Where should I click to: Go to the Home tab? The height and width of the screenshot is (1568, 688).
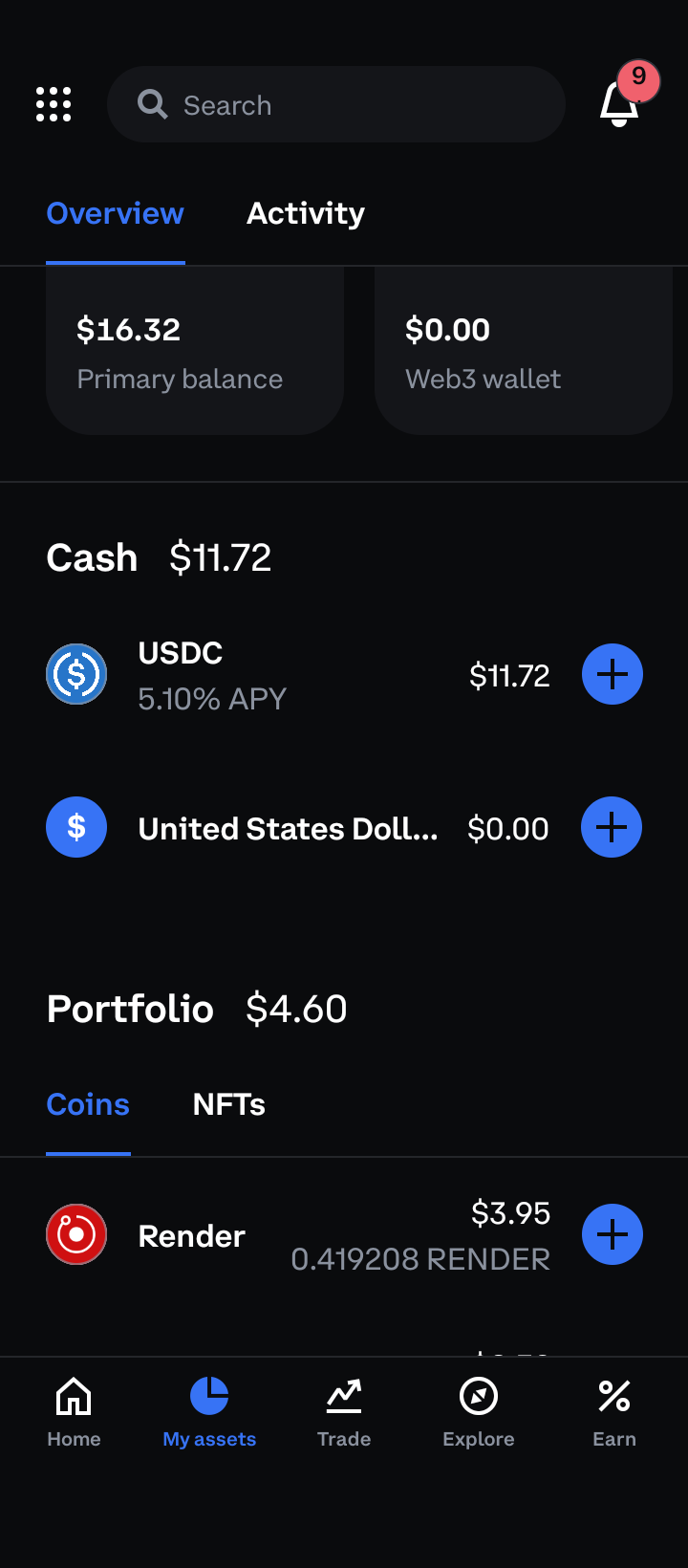pos(74,1412)
